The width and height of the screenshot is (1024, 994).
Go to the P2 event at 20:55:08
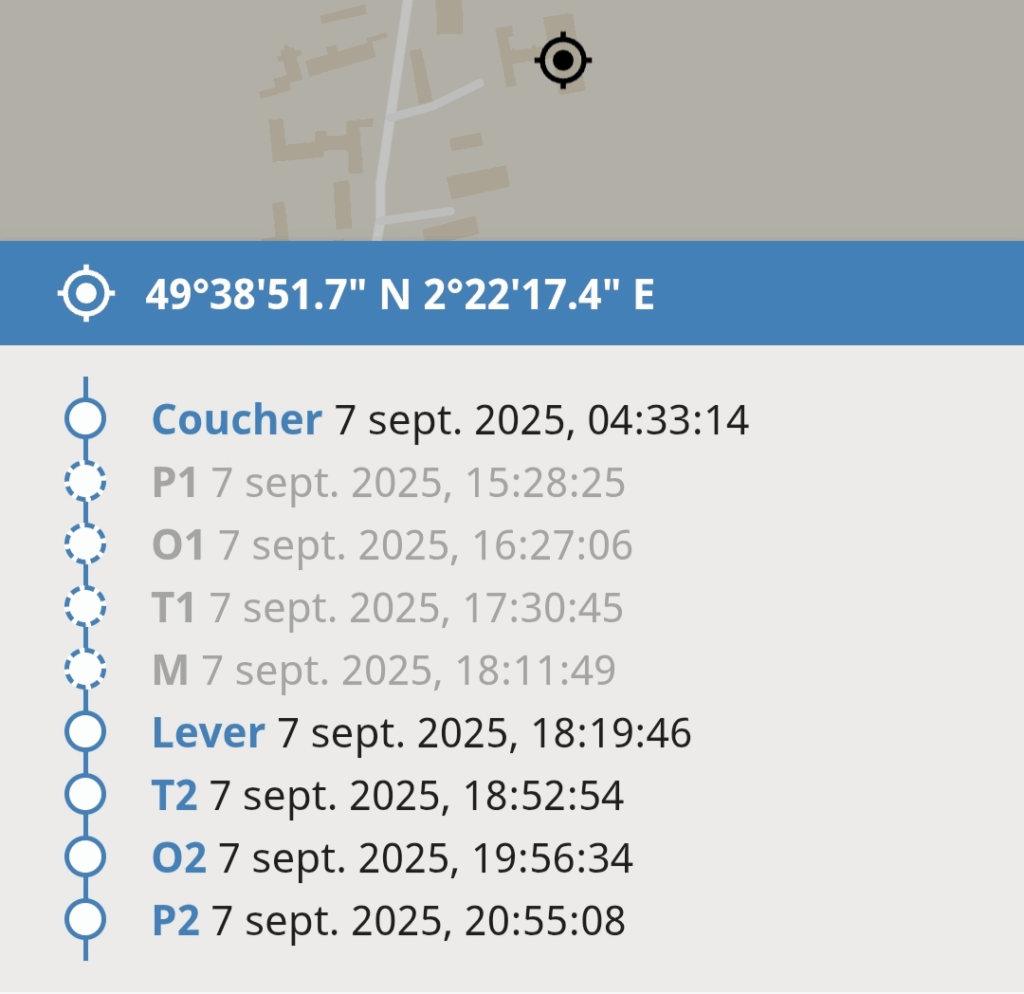pyautogui.click(x=387, y=920)
